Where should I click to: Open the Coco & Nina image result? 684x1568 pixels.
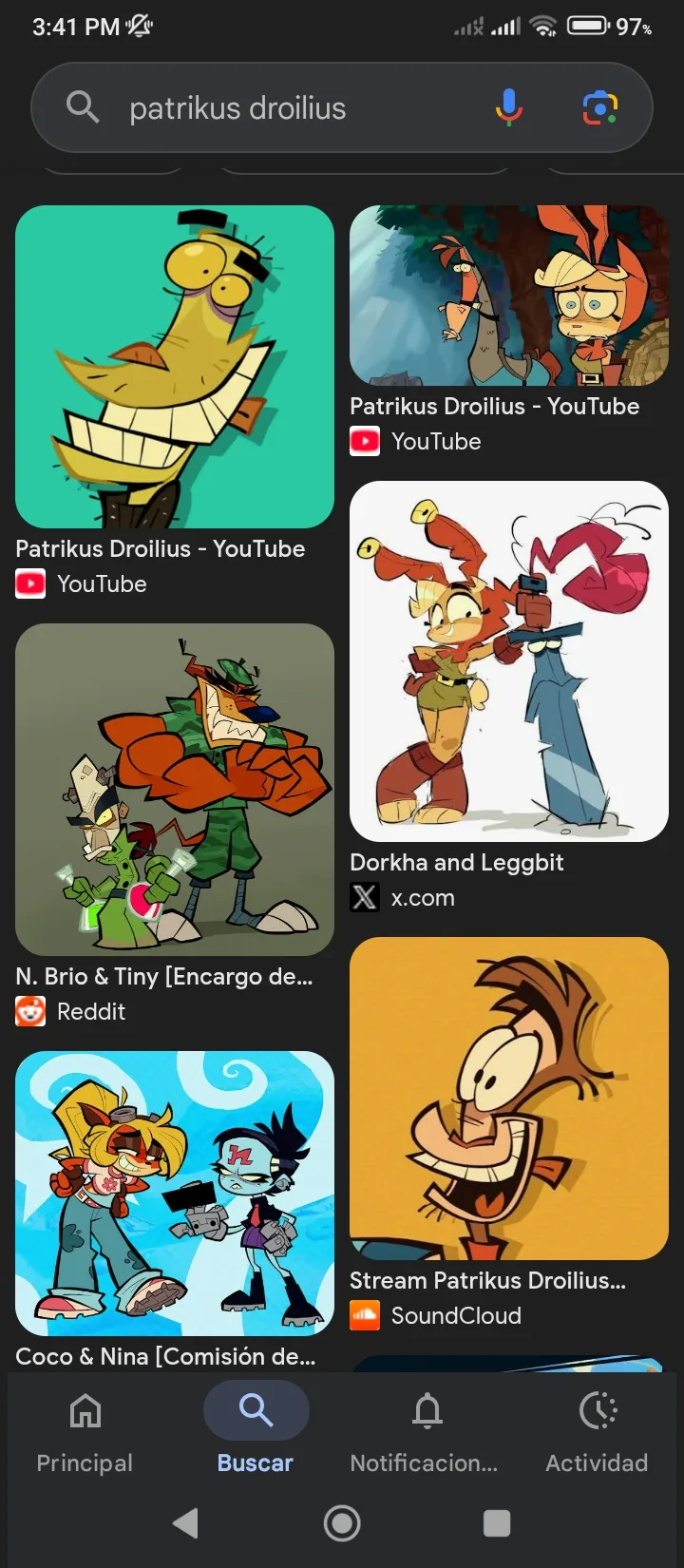[175, 1194]
